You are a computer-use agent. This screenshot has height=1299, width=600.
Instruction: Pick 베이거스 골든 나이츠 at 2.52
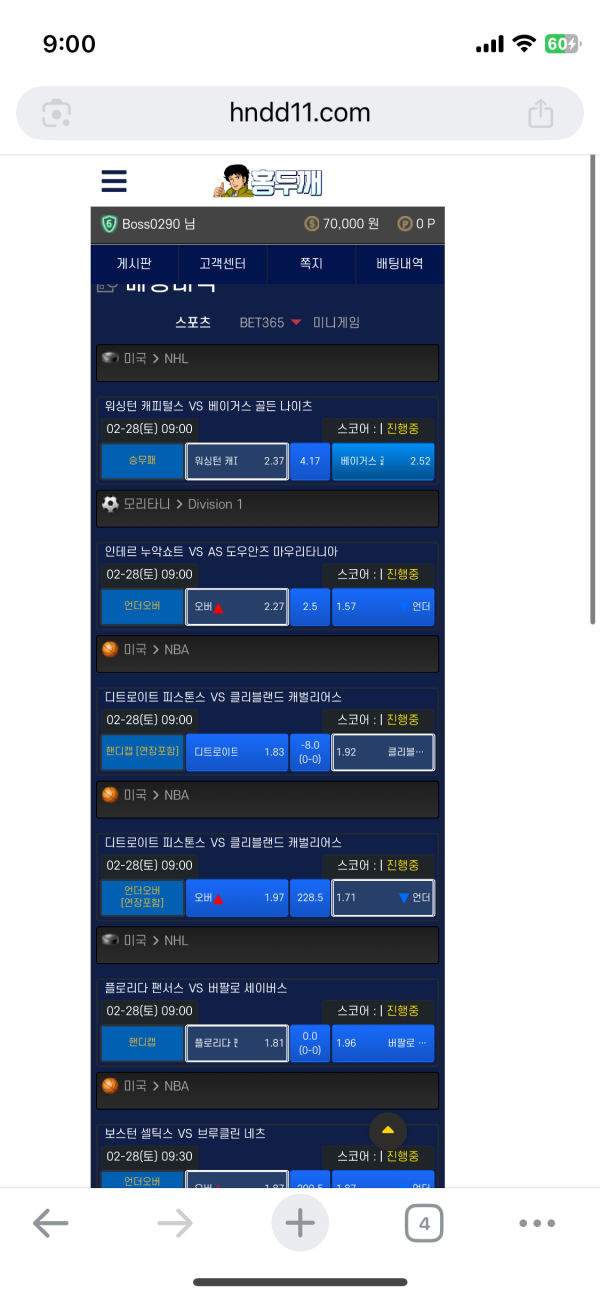pyautogui.click(x=383, y=461)
